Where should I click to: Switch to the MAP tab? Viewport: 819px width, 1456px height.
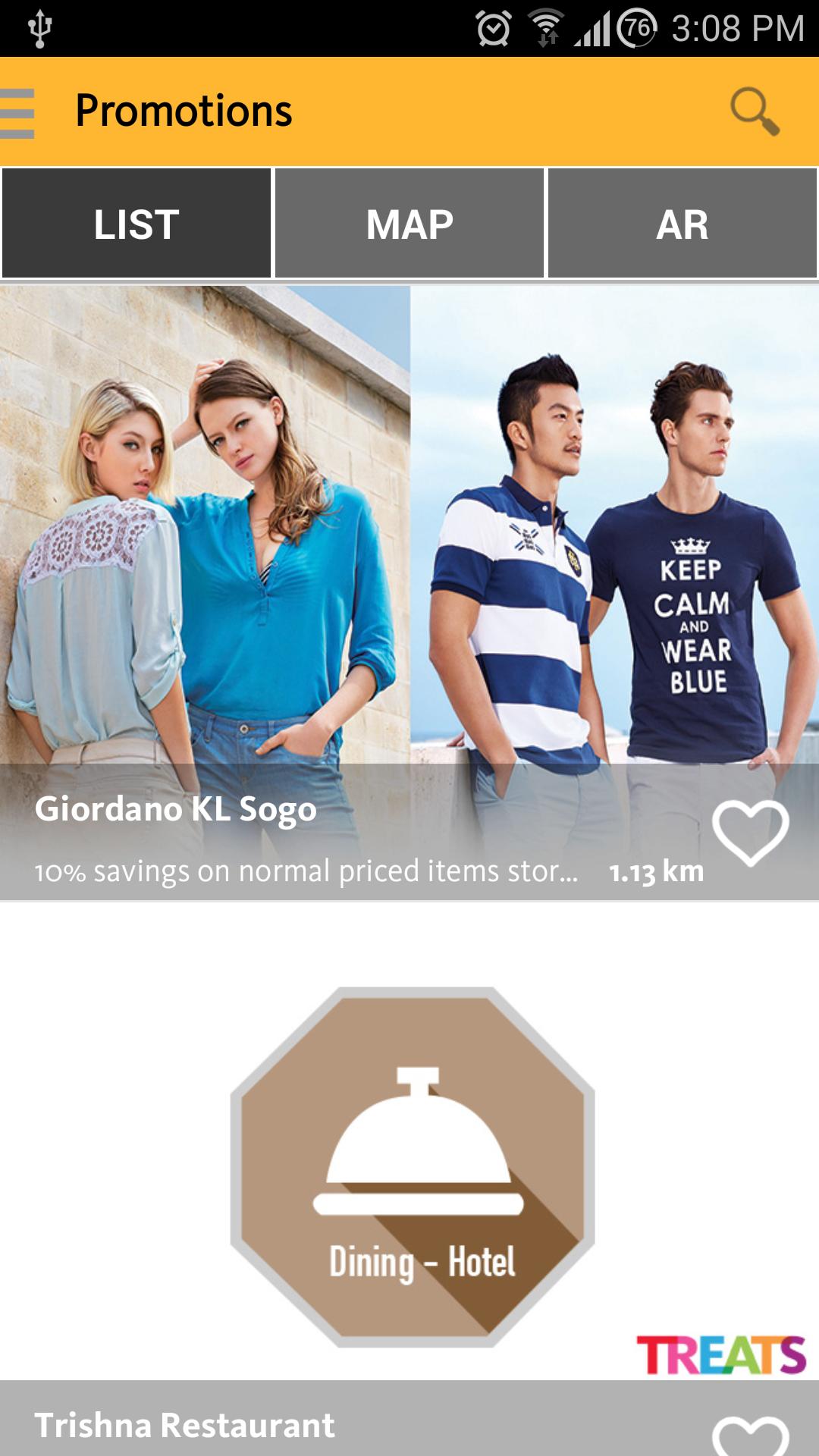point(409,224)
